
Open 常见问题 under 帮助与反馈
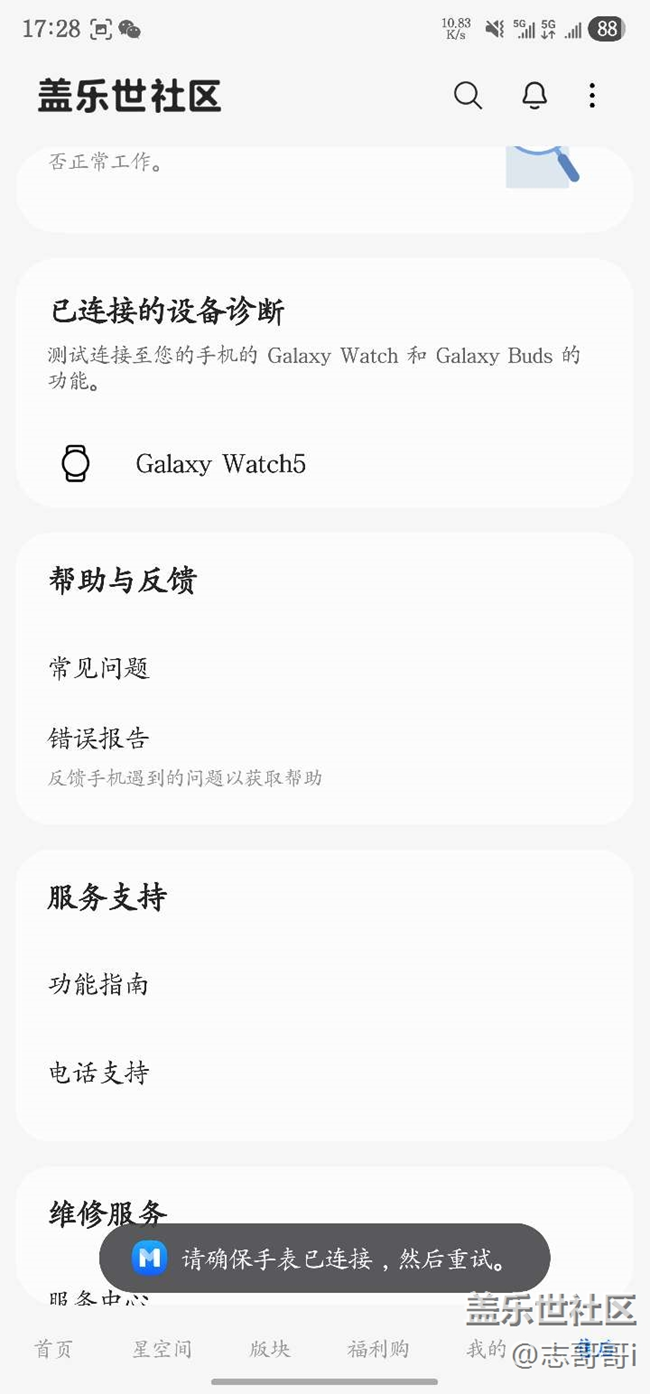click(99, 668)
